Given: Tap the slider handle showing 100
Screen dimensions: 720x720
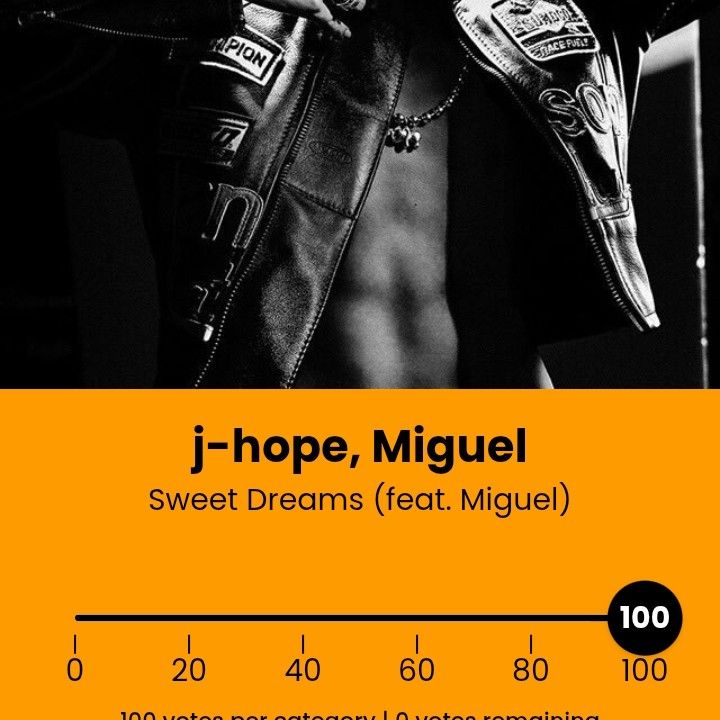Looking at the screenshot, I should pyautogui.click(x=644, y=618).
